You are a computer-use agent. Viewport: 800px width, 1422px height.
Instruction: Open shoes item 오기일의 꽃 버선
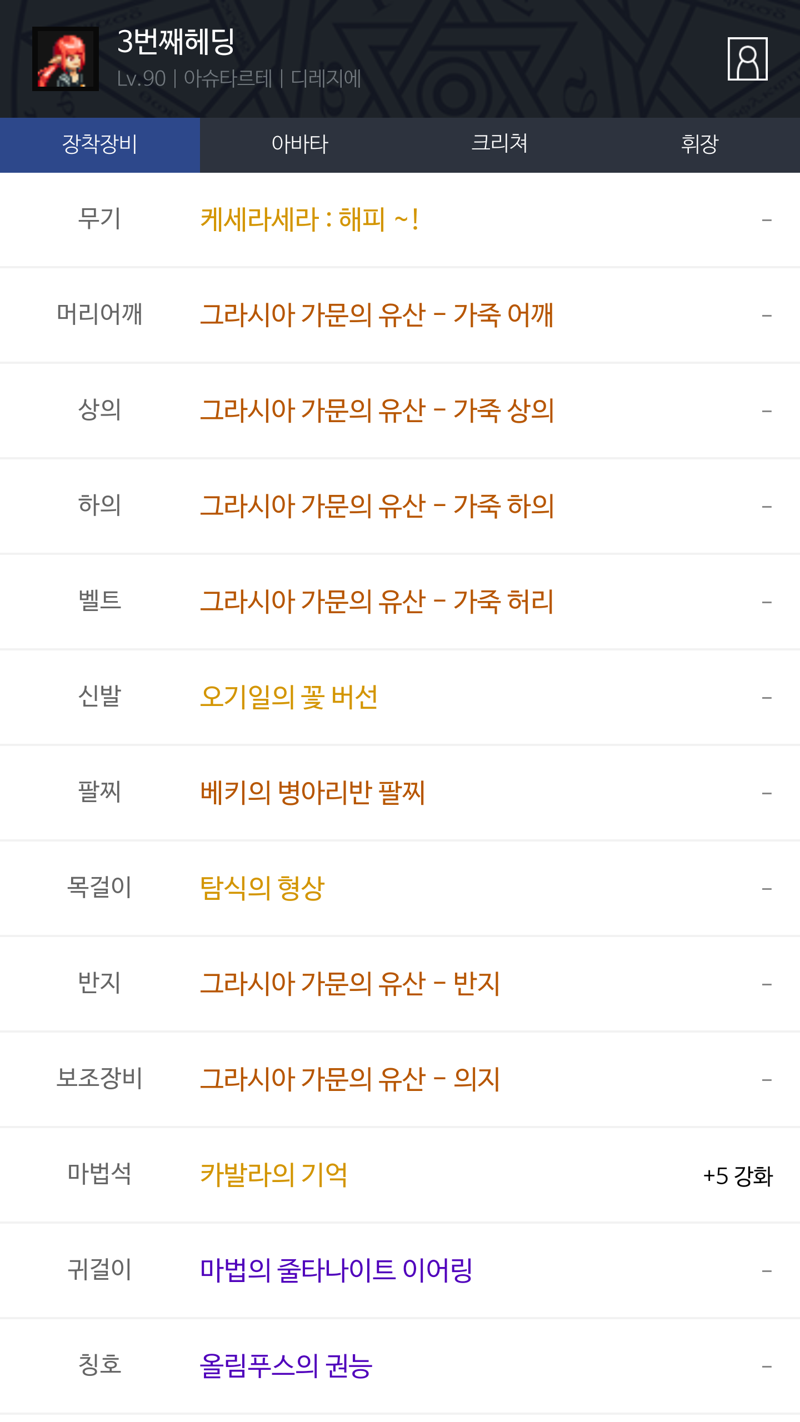pyautogui.click(x=289, y=697)
